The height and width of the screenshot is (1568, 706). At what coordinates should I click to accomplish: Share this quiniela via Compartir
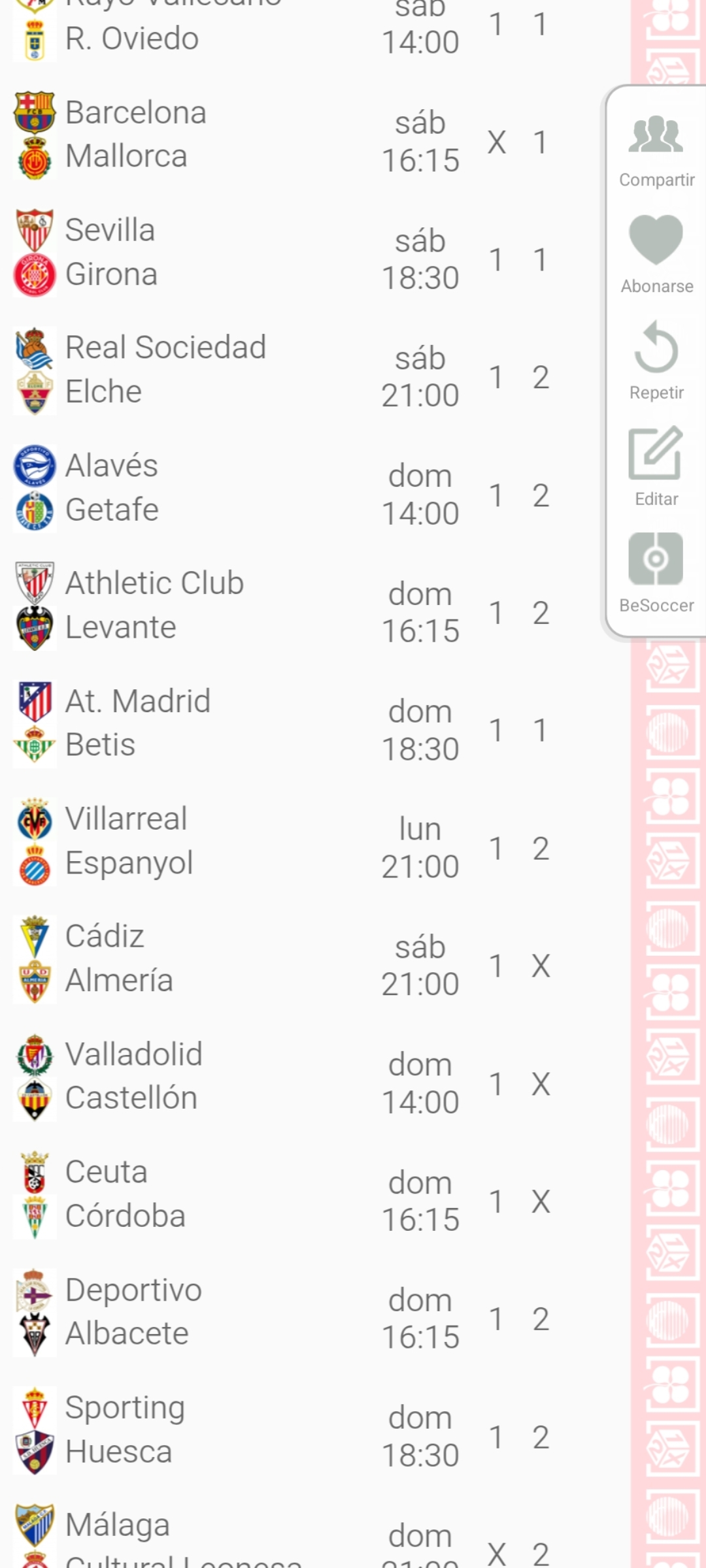(656, 149)
